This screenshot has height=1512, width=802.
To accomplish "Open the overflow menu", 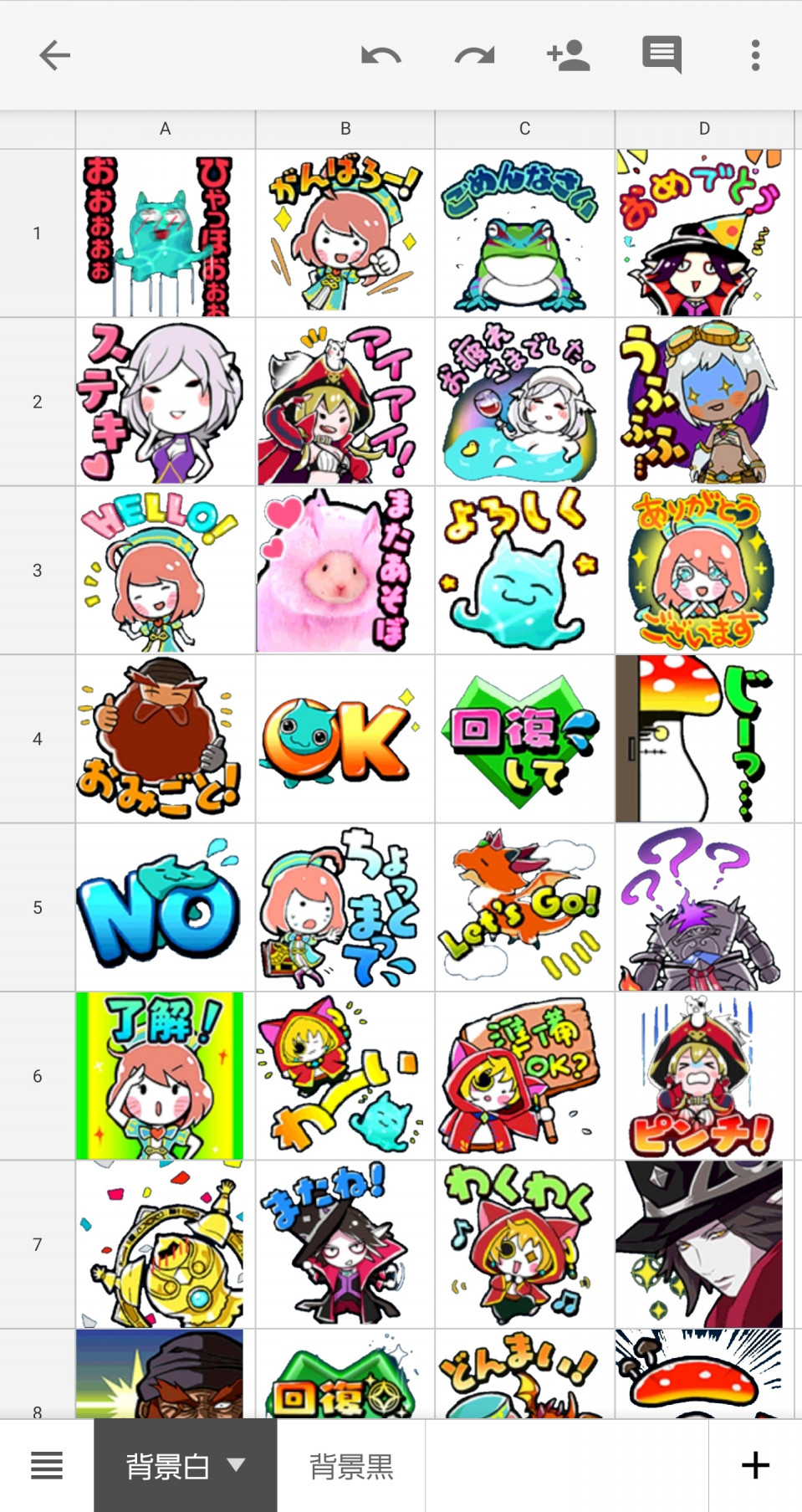I will coord(755,55).
